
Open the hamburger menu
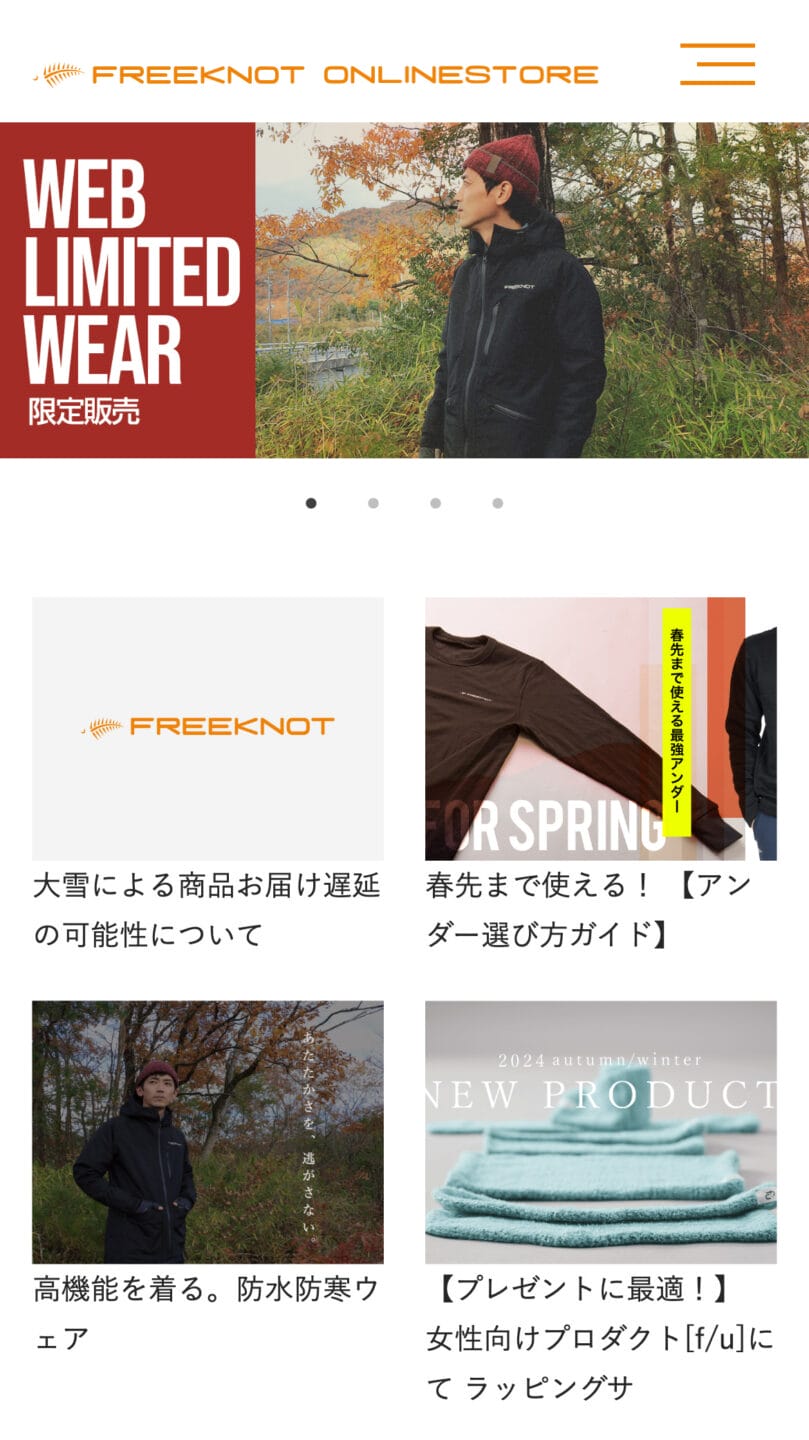[x=717, y=65]
